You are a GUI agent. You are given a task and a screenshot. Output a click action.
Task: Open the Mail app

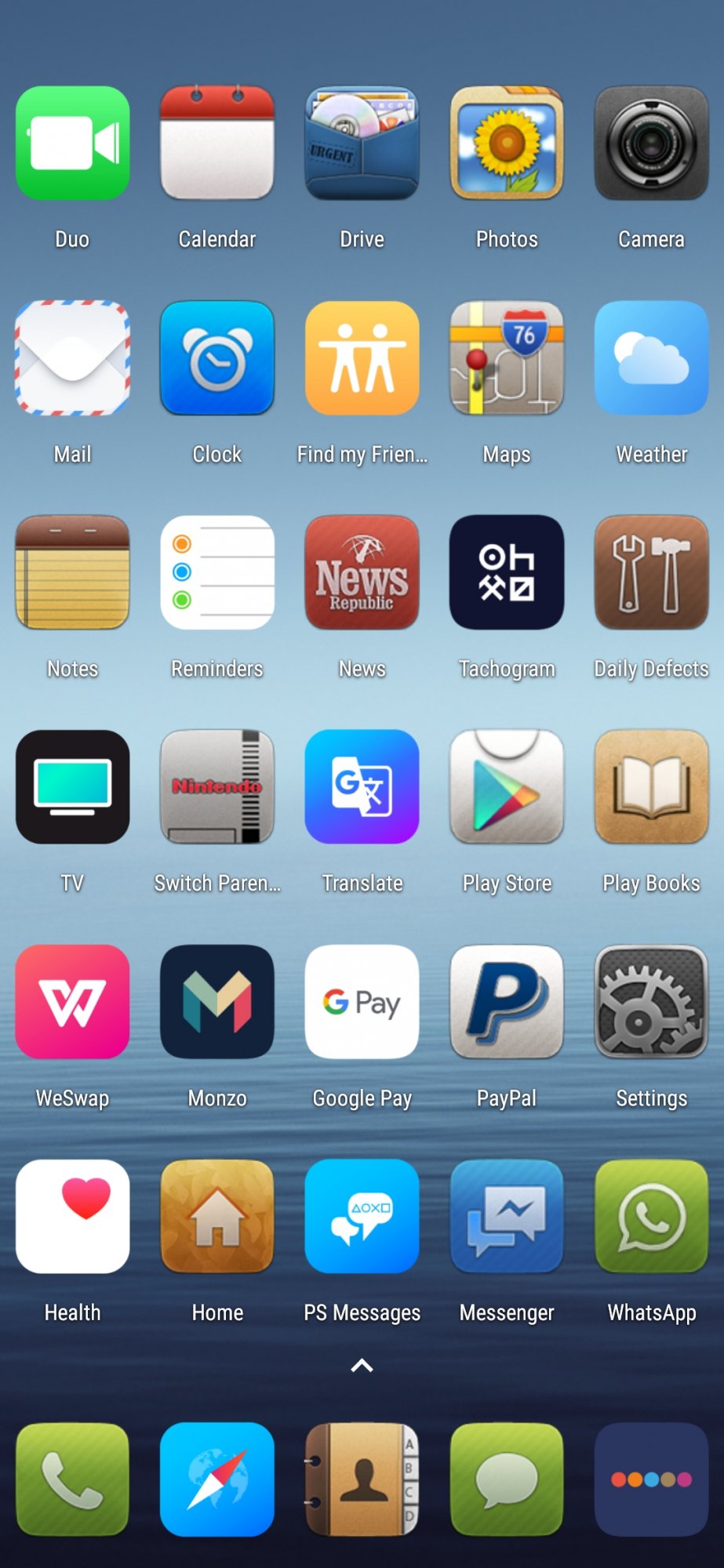click(72, 358)
